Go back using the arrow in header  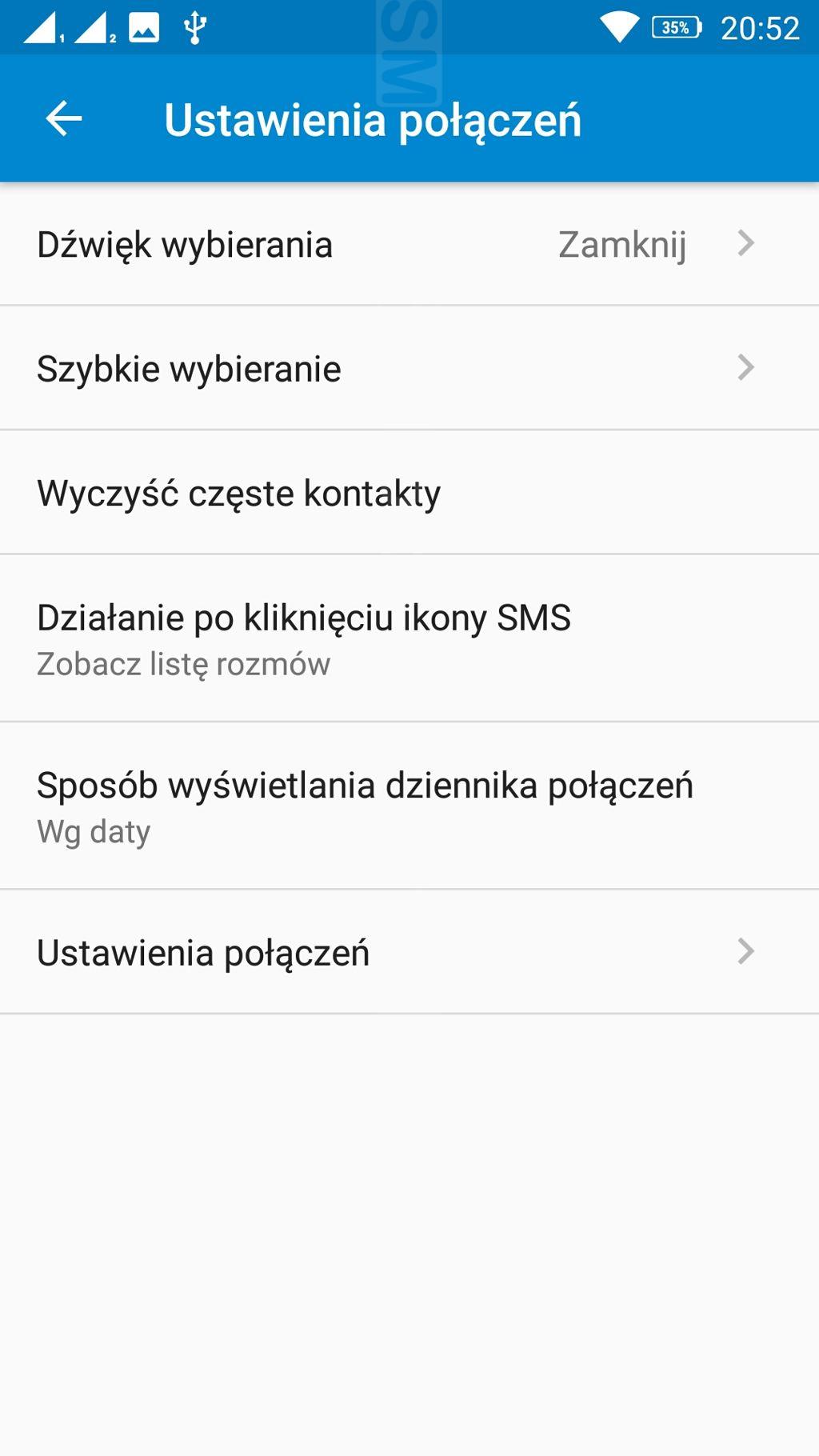click(x=64, y=119)
